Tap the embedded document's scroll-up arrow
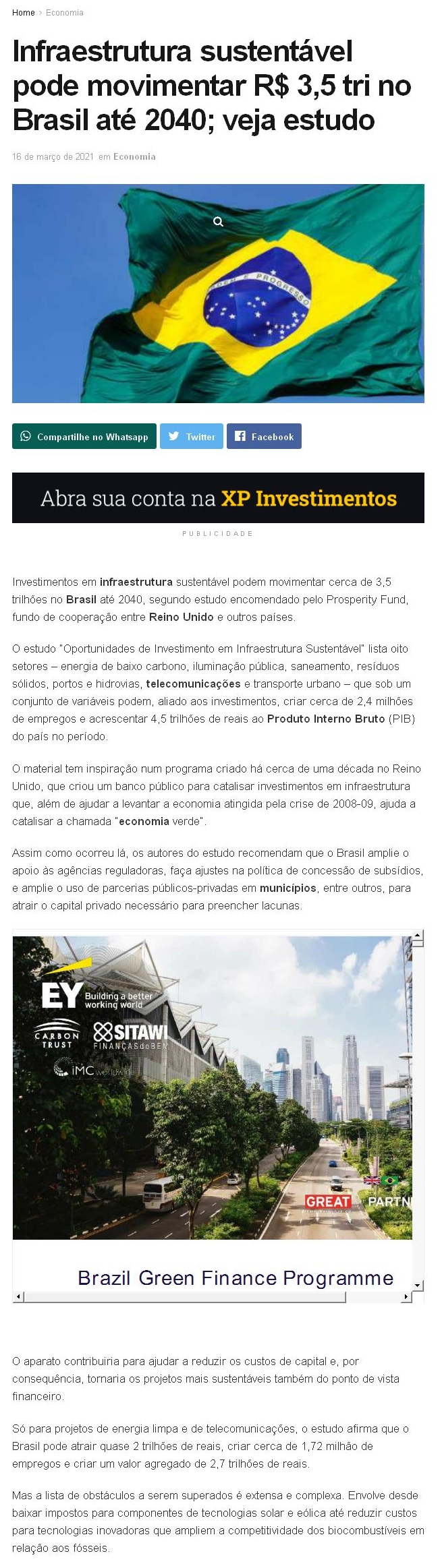Viewport: 442px width, 1568px height. point(418,936)
